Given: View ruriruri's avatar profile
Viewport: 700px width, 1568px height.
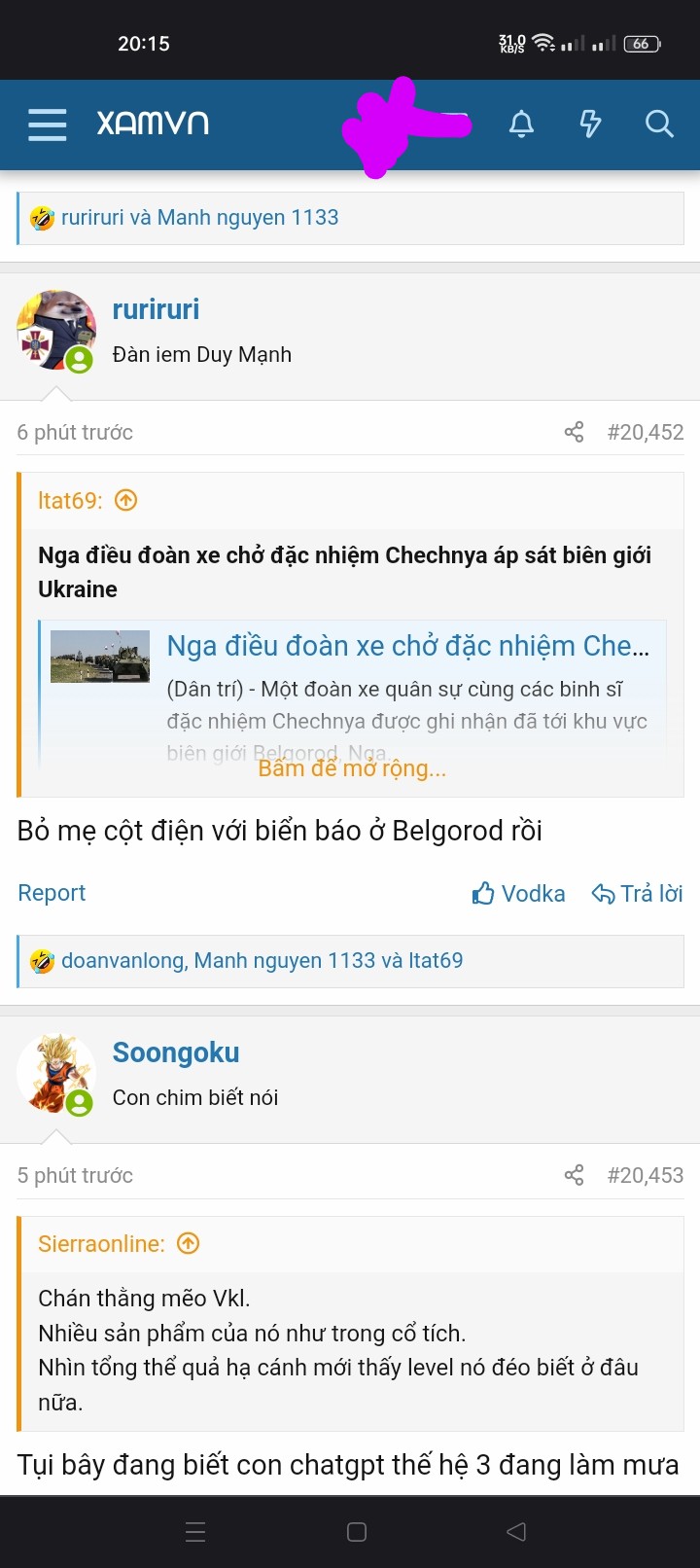Looking at the screenshot, I should tap(55, 330).
